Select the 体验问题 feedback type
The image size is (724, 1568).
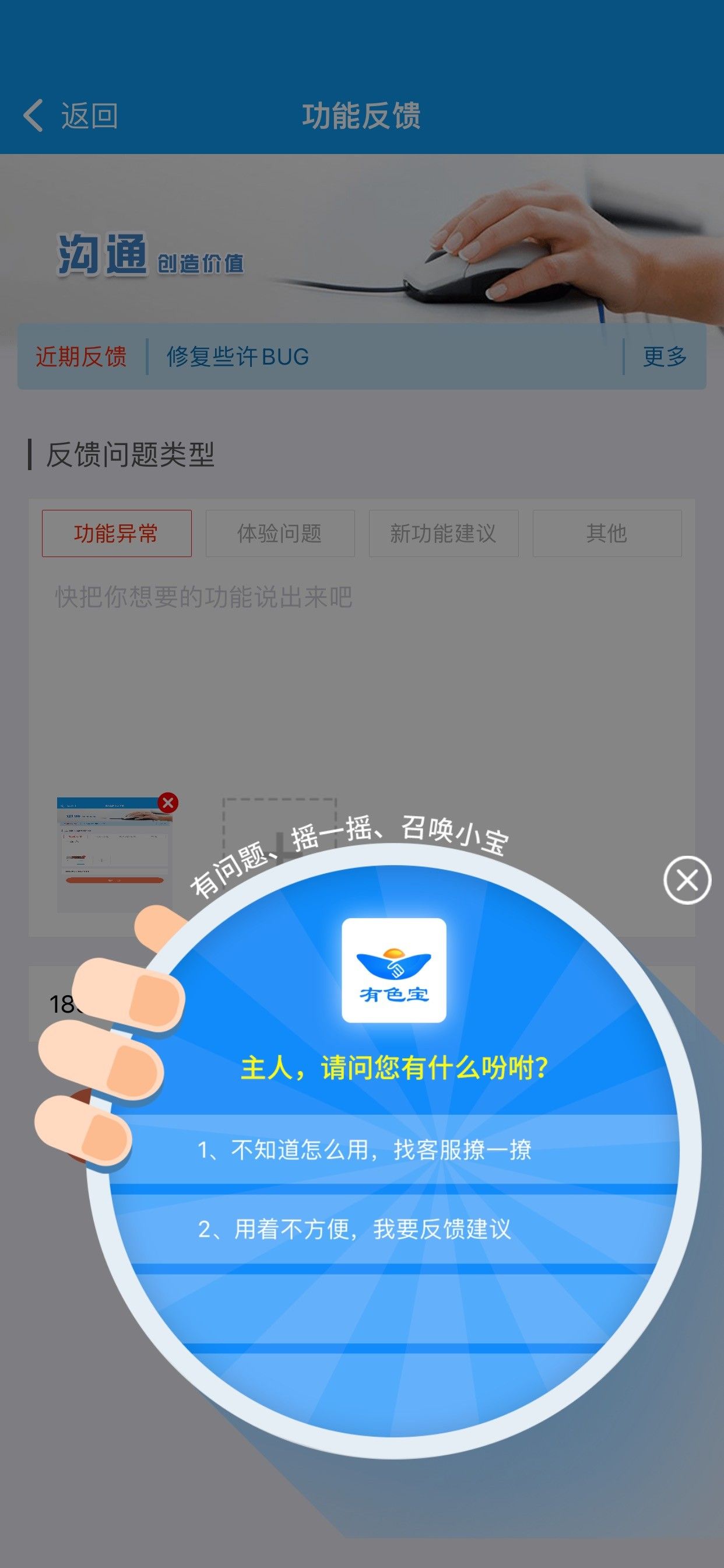280,533
